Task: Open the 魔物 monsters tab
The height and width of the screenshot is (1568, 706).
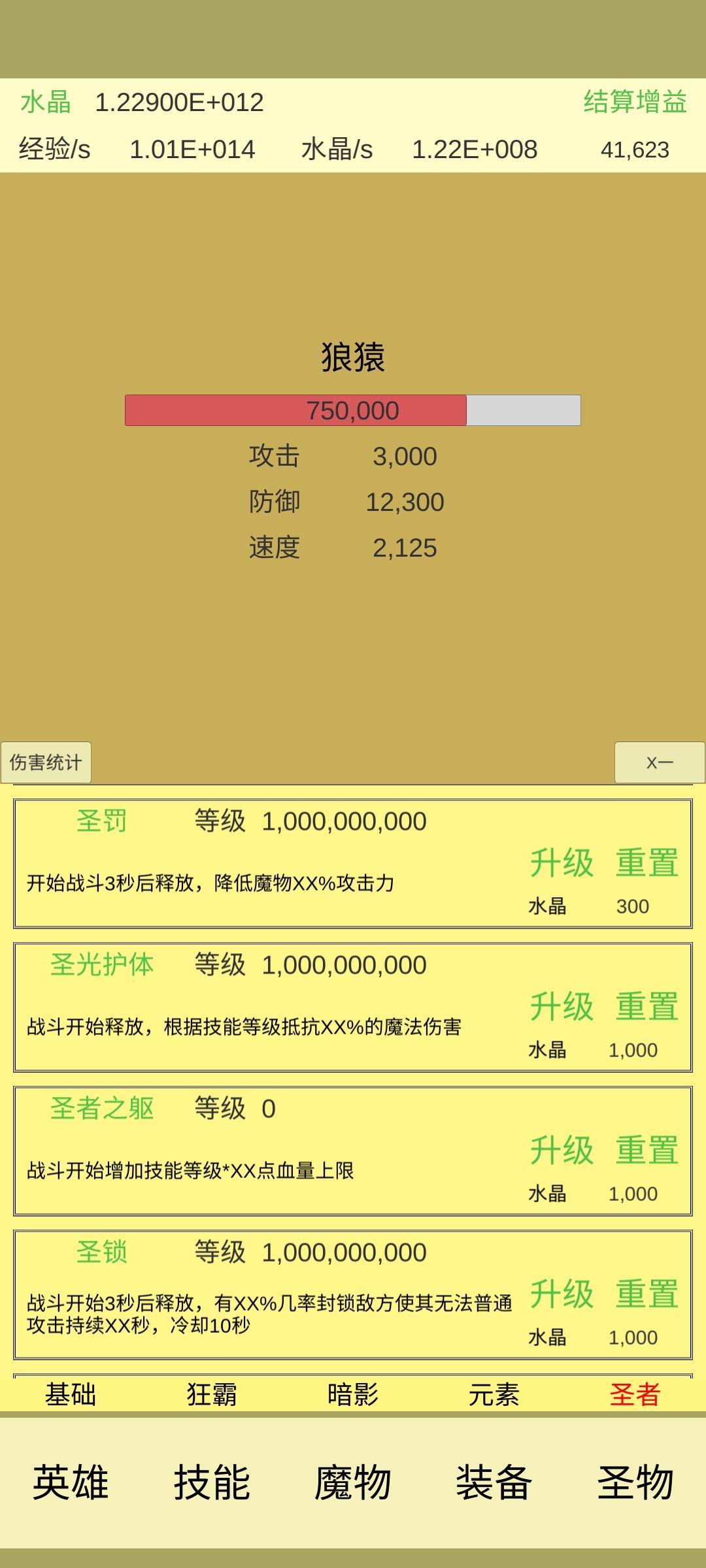Action: coord(353,1482)
